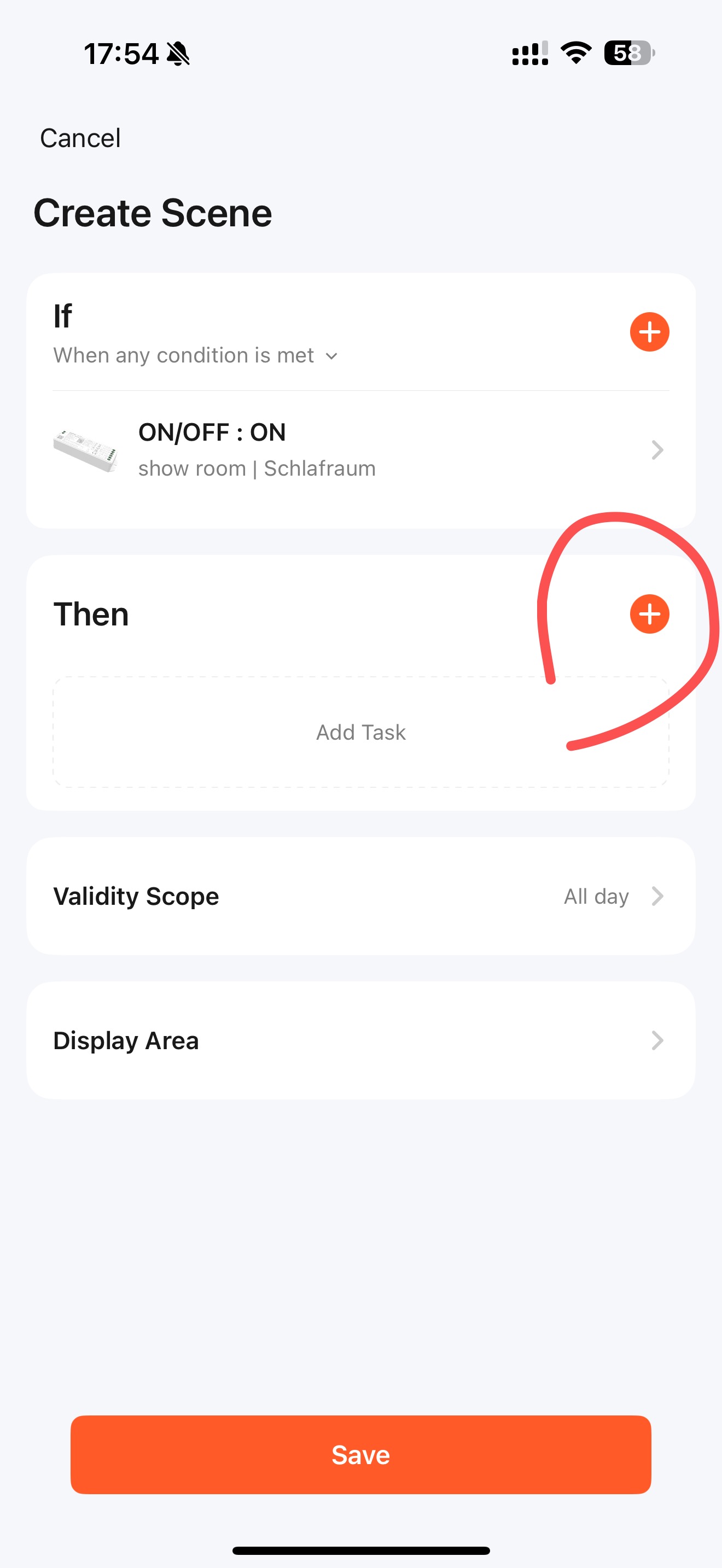Tap the plus icon in Then section
This screenshot has width=722, height=1568.
pyautogui.click(x=649, y=613)
